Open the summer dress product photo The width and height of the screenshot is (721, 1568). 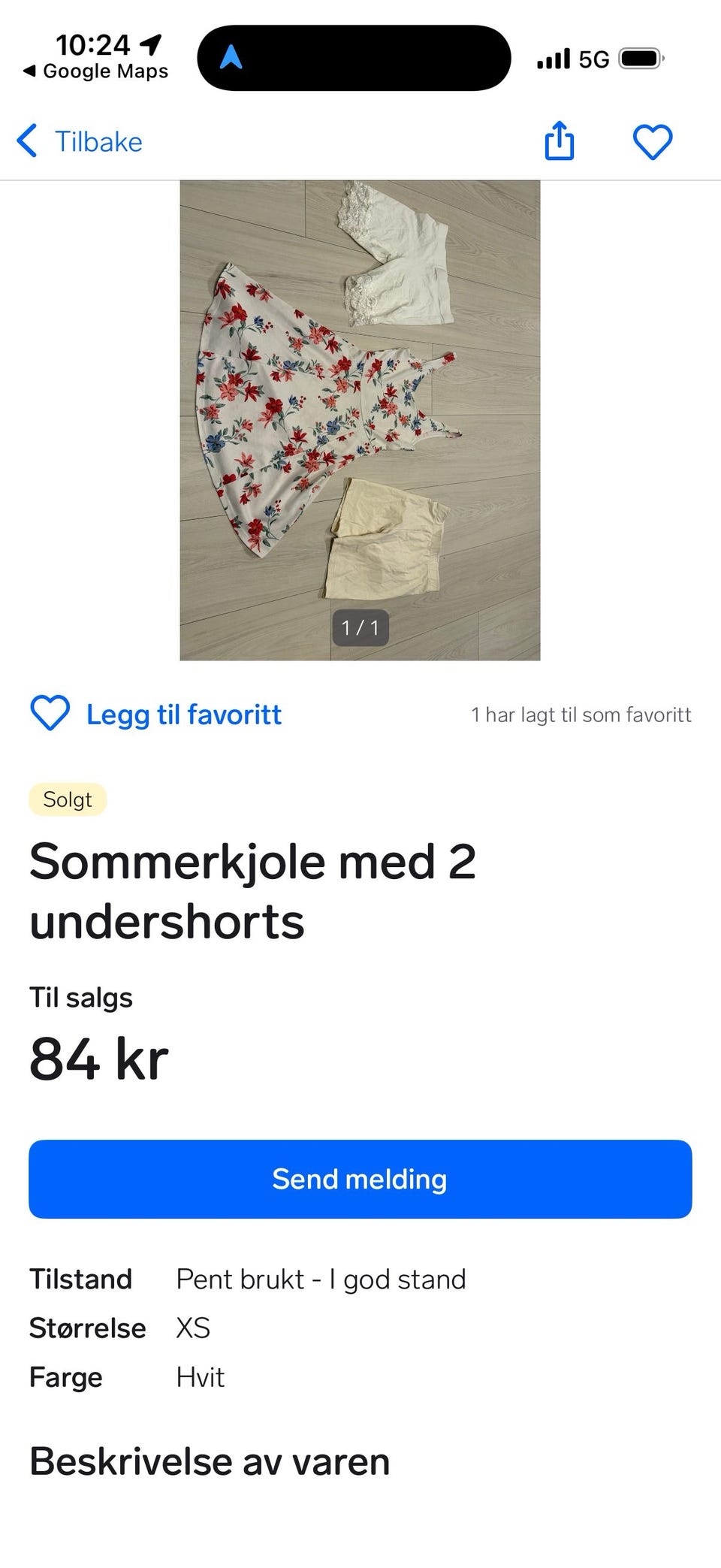click(360, 420)
